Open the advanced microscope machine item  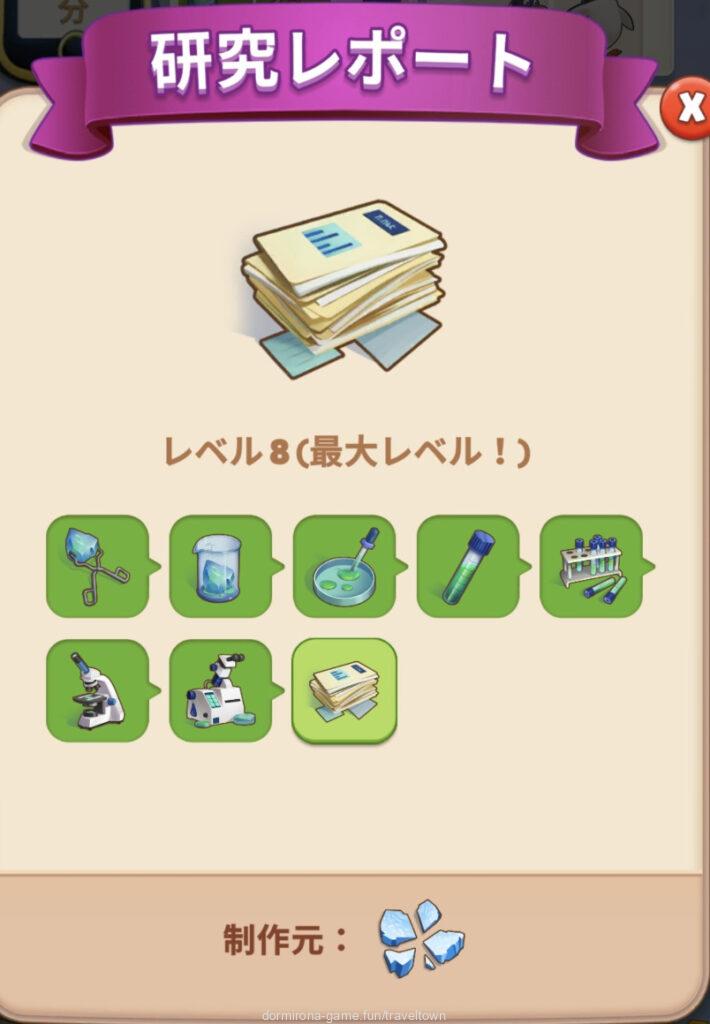220,690
